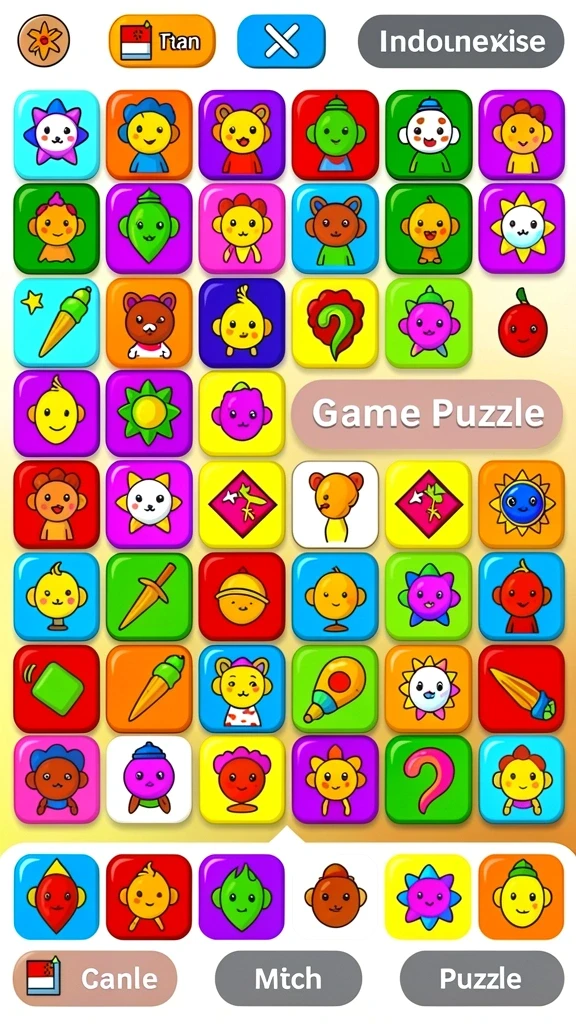Open the Indolnexise button

click(461, 41)
